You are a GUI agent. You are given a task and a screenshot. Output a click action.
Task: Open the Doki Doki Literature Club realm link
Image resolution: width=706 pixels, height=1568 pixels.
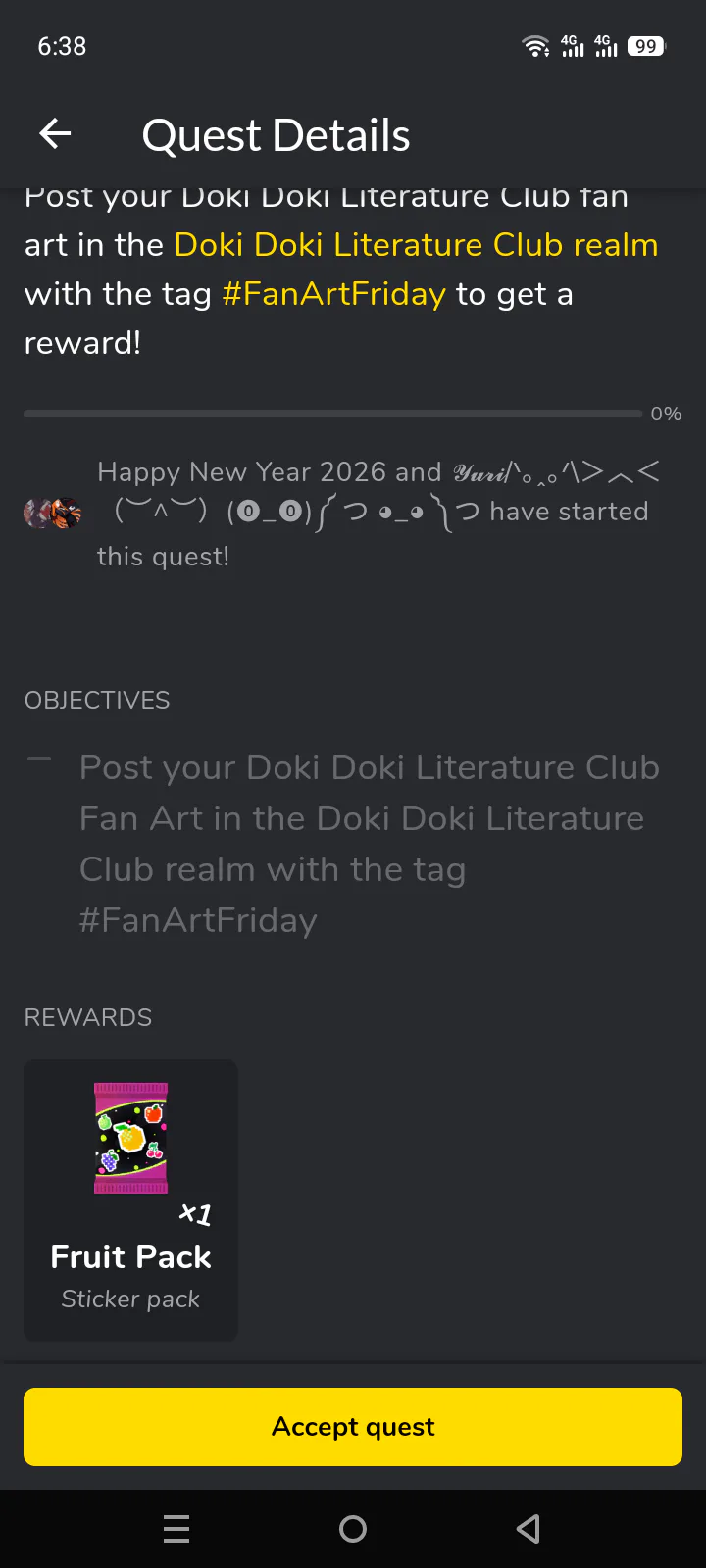coord(416,245)
